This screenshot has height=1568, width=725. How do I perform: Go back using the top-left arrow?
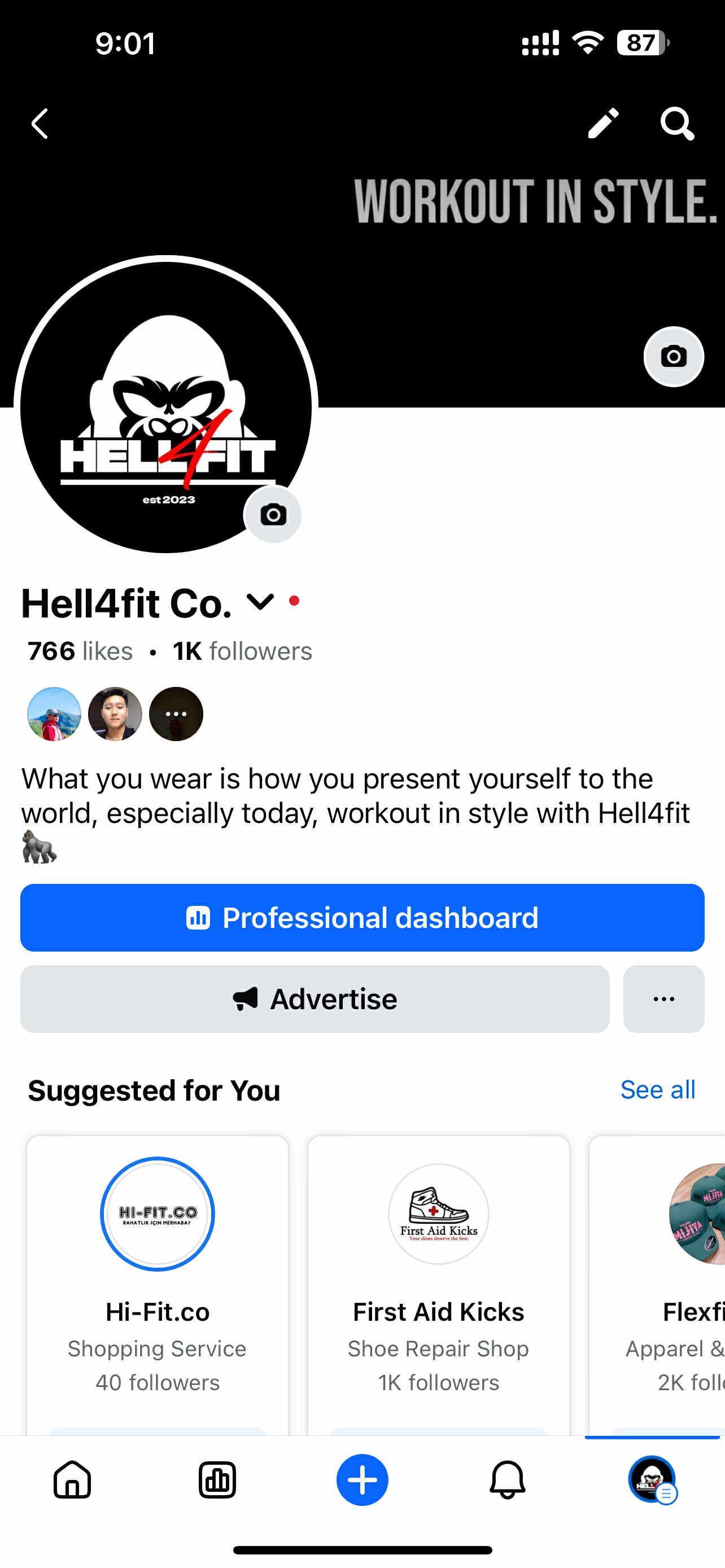[40, 124]
